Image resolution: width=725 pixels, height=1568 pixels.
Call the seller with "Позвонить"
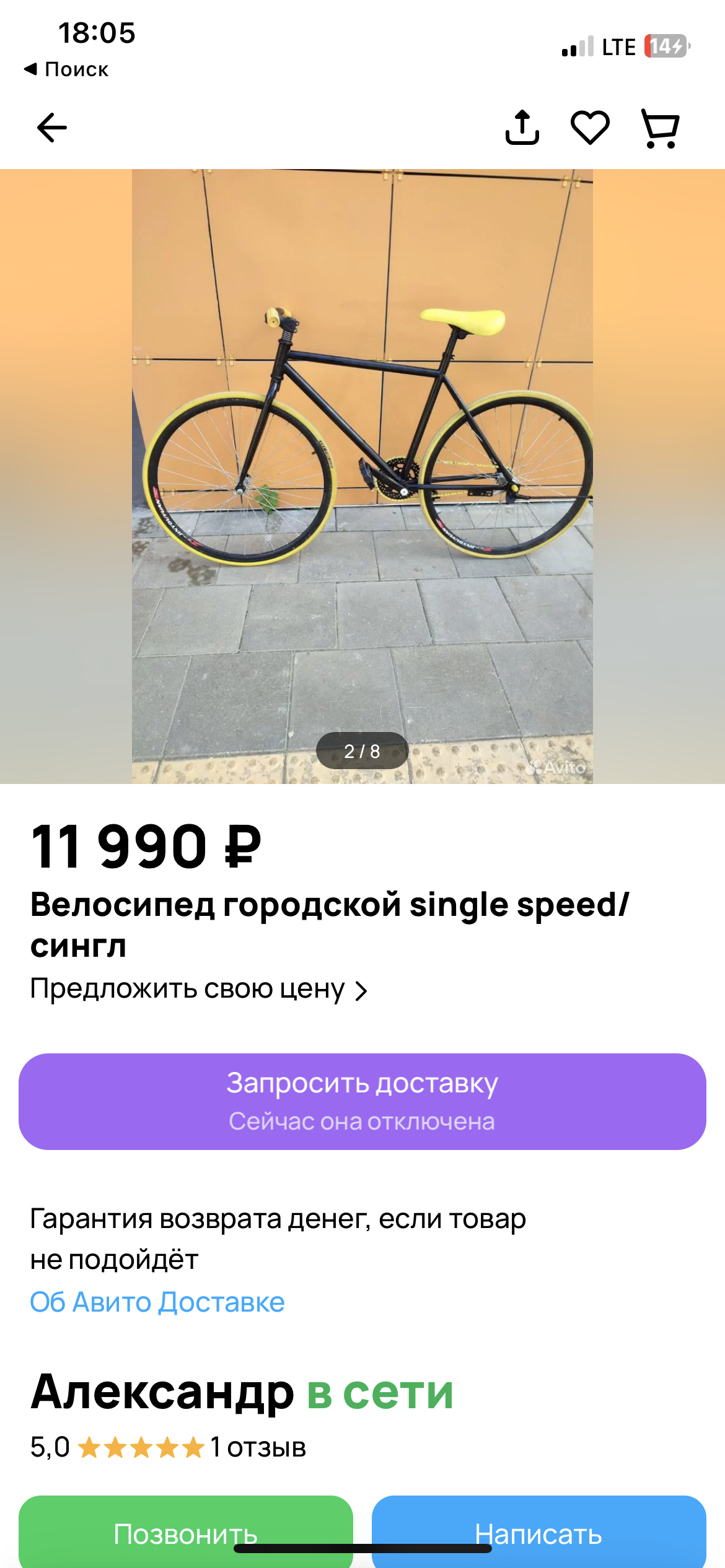[x=186, y=1532]
